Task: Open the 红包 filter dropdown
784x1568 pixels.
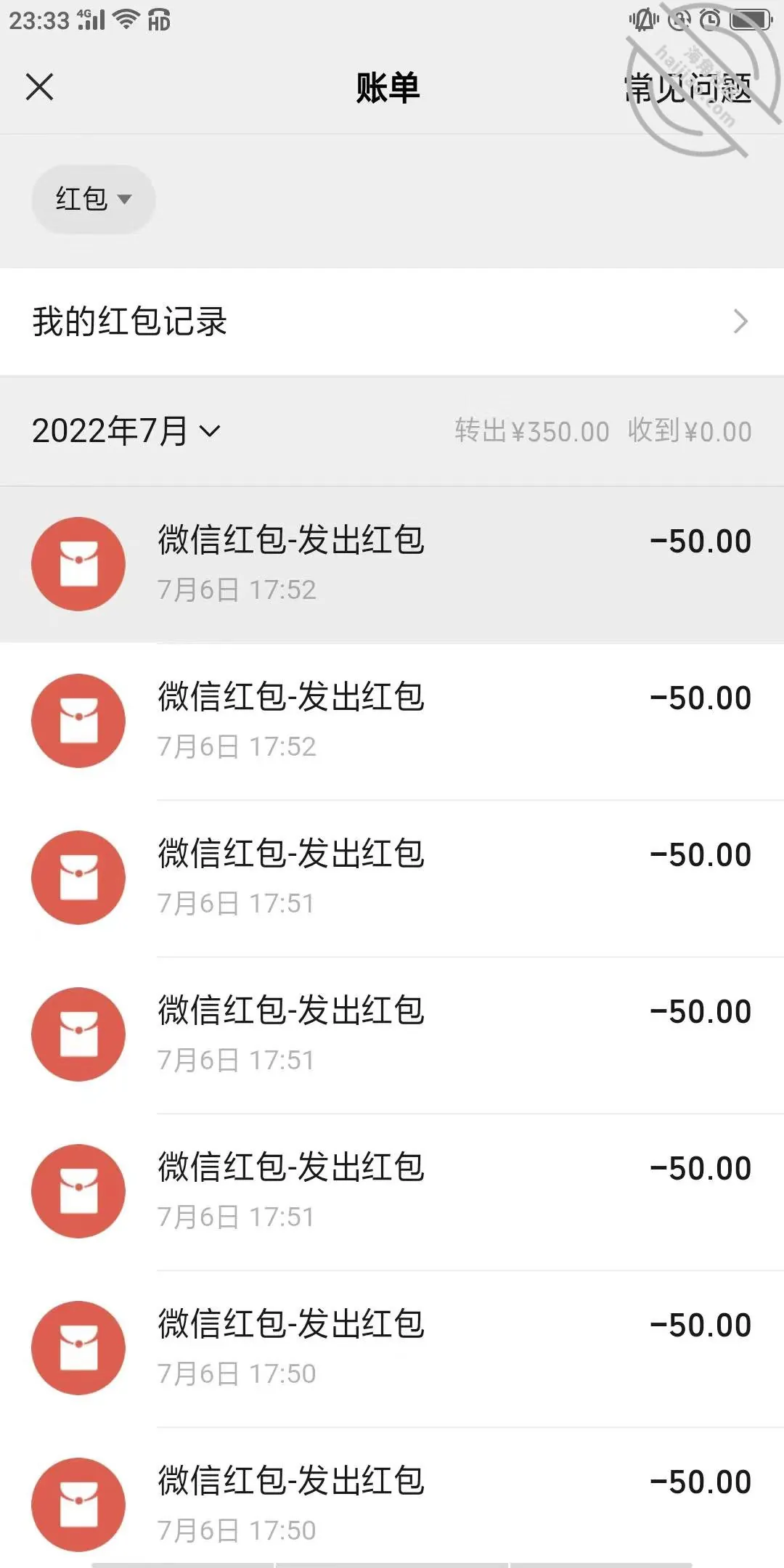Action: [94, 199]
